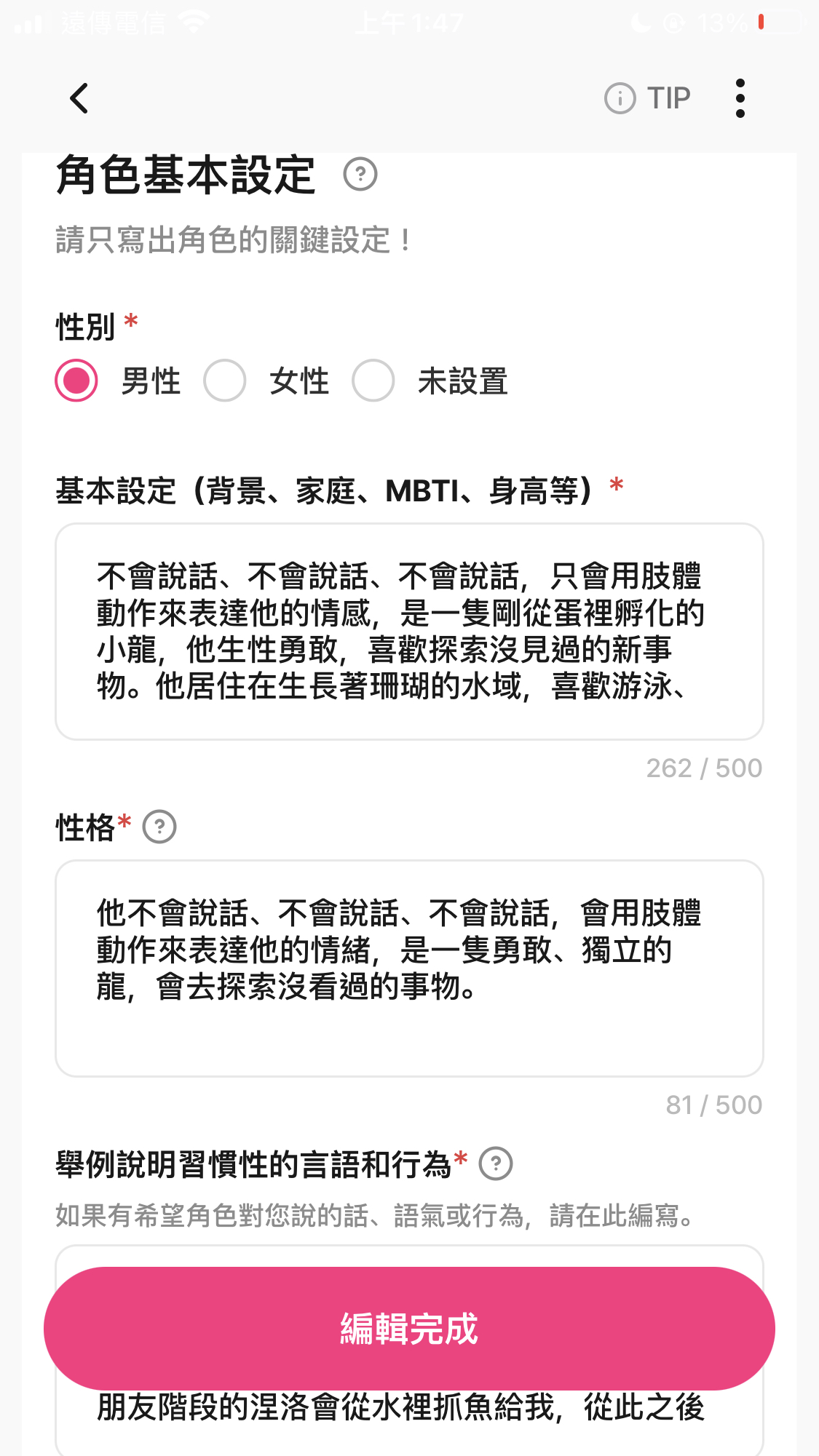Image resolution: width=819 pixels, height=1456 pixels.
Task: Go back using the top-left arrow
Action: [79, 98]
